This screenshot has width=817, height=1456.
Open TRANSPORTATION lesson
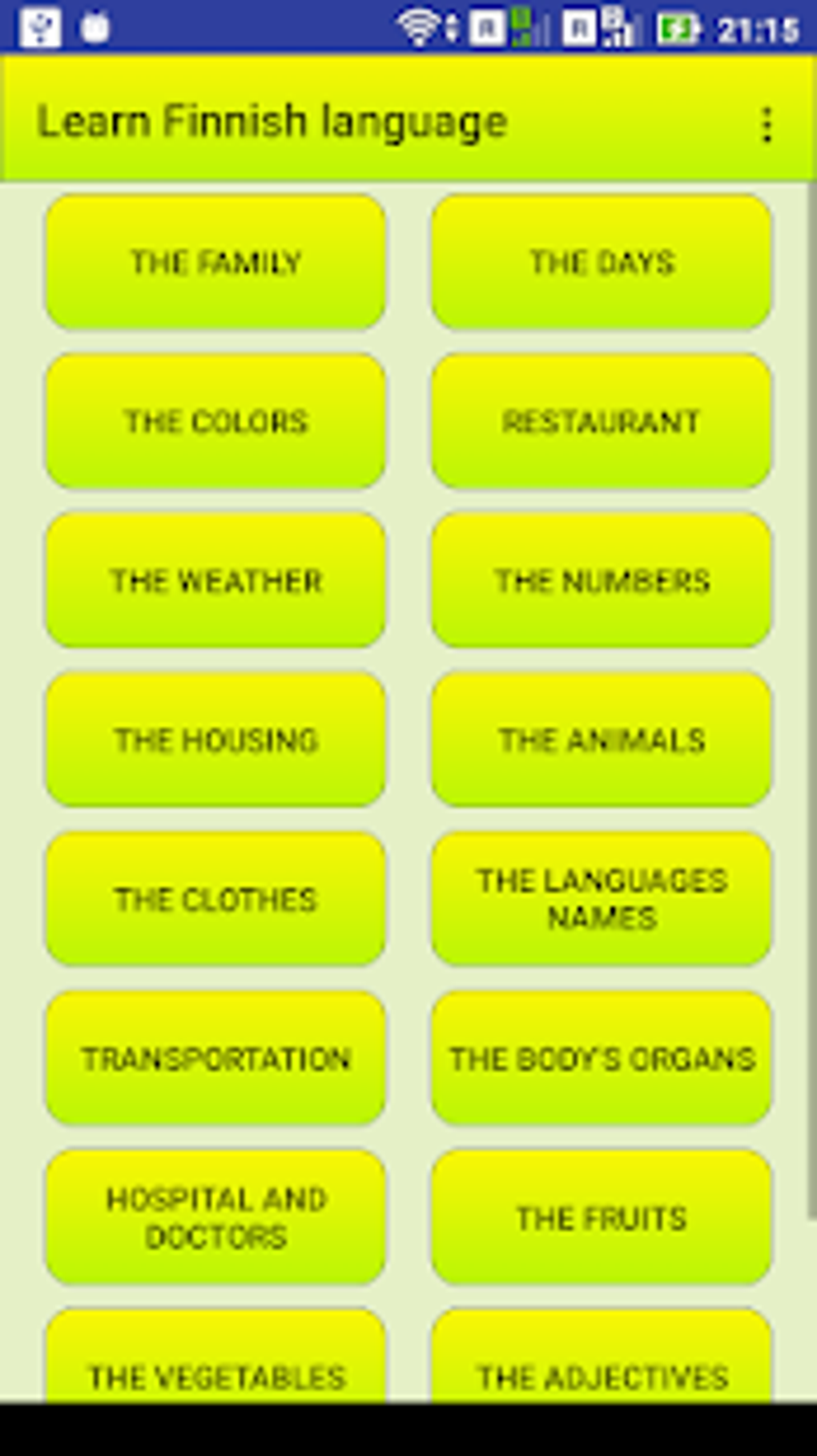pos(215,1058)
